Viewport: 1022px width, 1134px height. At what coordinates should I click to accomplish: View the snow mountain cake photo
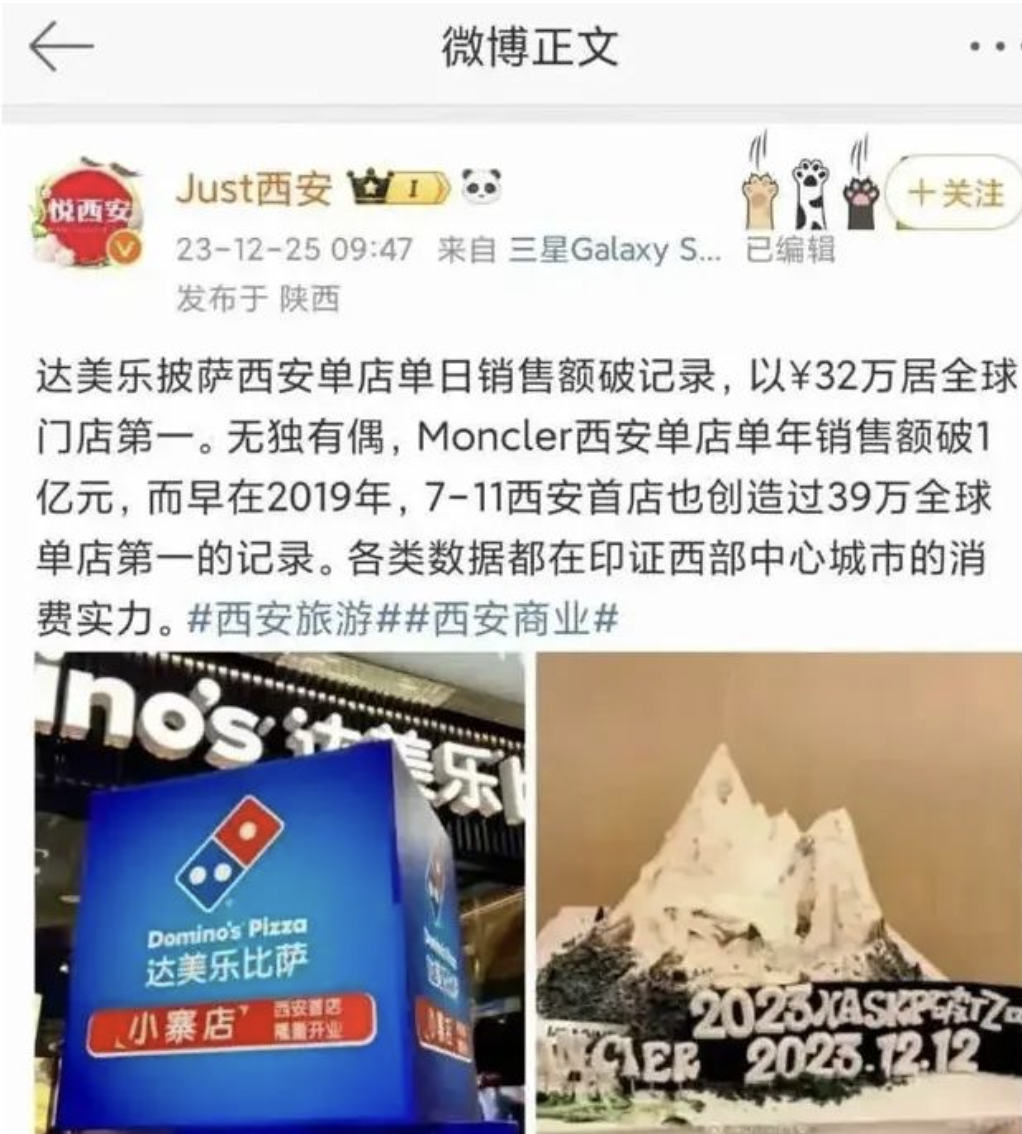(x=779, y=890)
